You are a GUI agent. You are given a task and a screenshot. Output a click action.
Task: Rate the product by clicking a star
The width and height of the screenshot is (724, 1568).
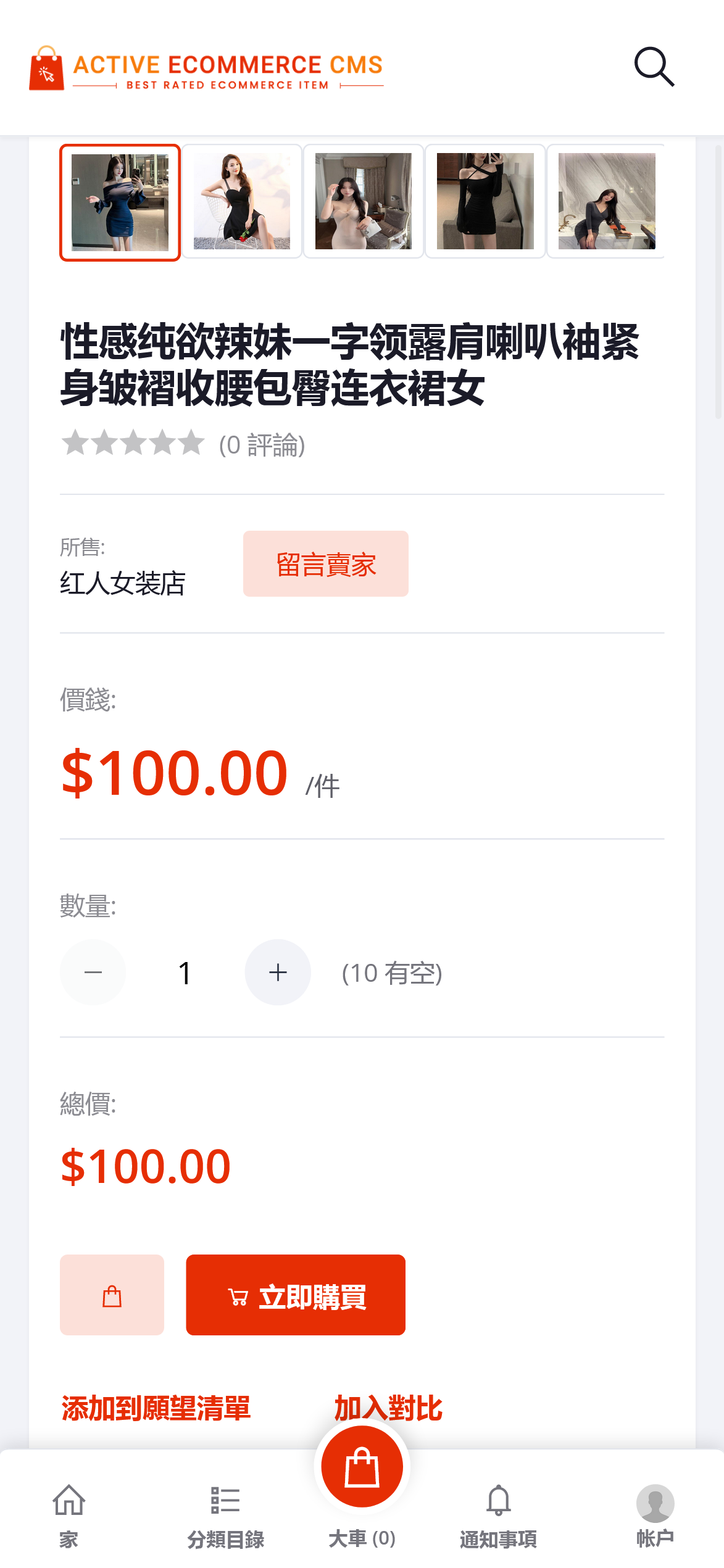point(131,443)
